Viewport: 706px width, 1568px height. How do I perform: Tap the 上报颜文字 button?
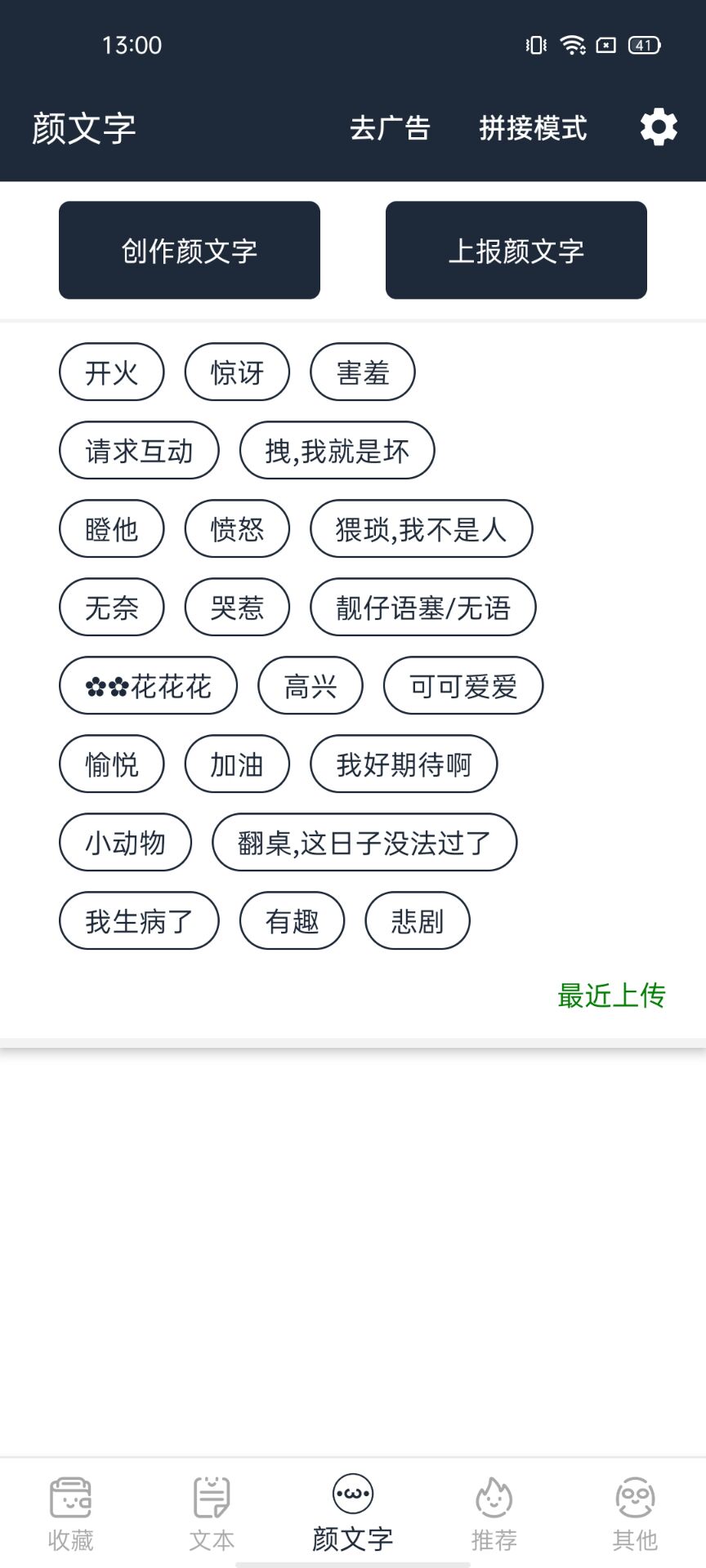516,251
